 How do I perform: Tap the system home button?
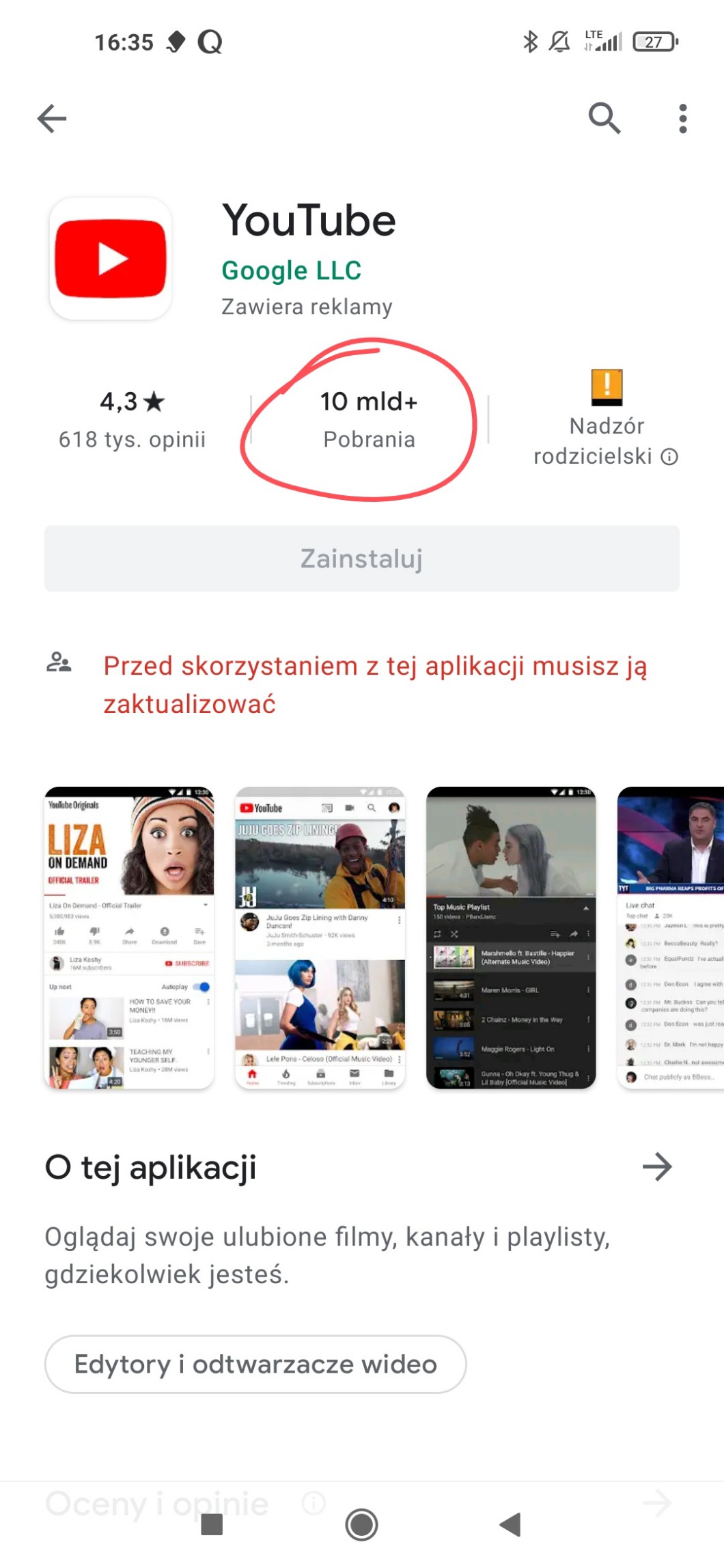tap(361, 1524)
